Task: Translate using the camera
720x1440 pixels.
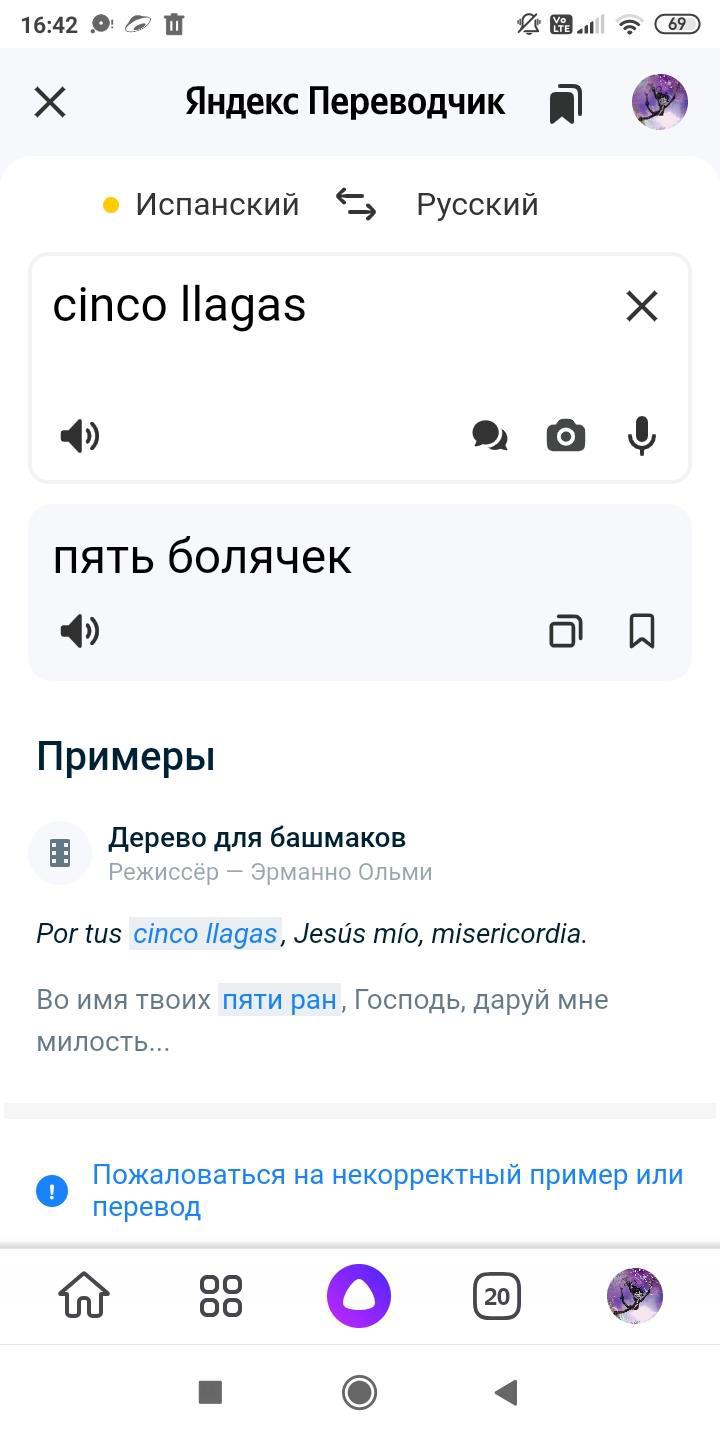Action: 566,436
